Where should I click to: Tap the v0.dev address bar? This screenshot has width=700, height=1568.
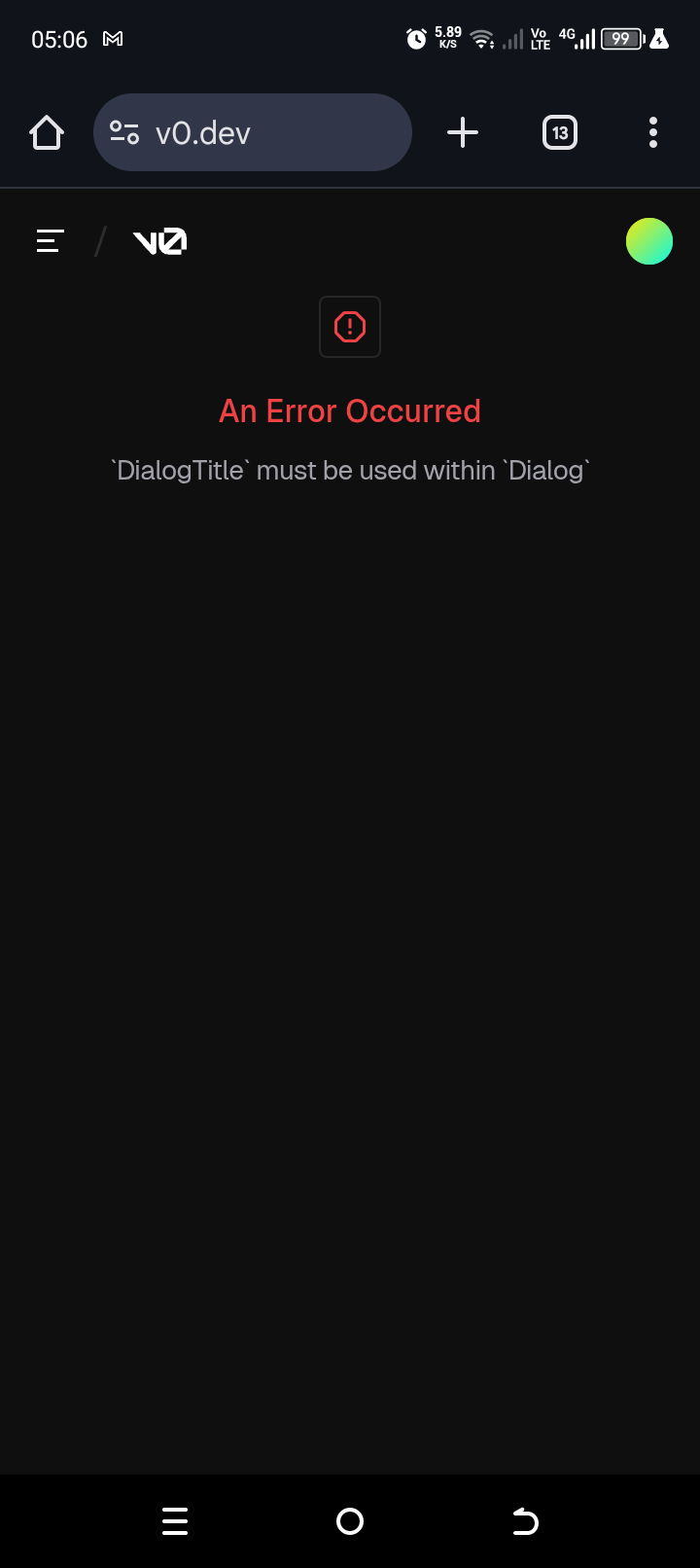click(x=253, y=132)
